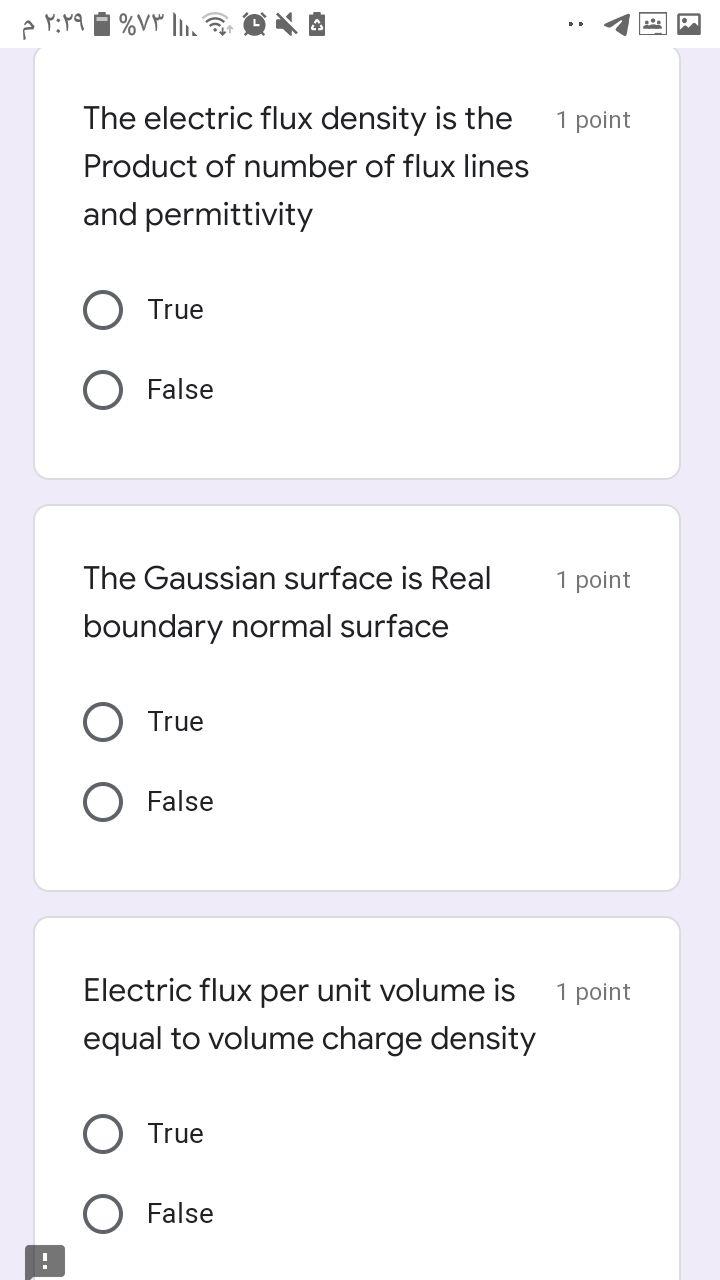The image size is (720, 1280).
Task: Select True for electric flux density question
Action: click(103, 310)
